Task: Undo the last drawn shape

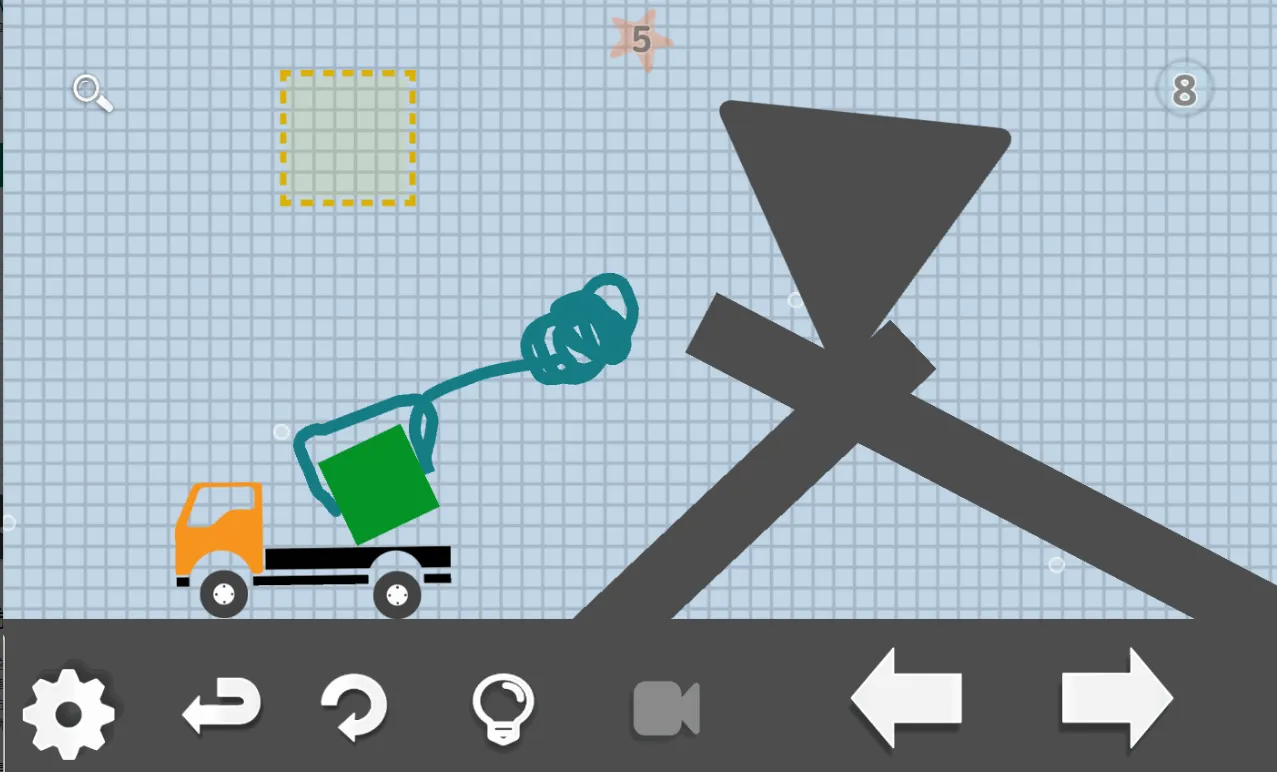Action: tap(221, 706)
